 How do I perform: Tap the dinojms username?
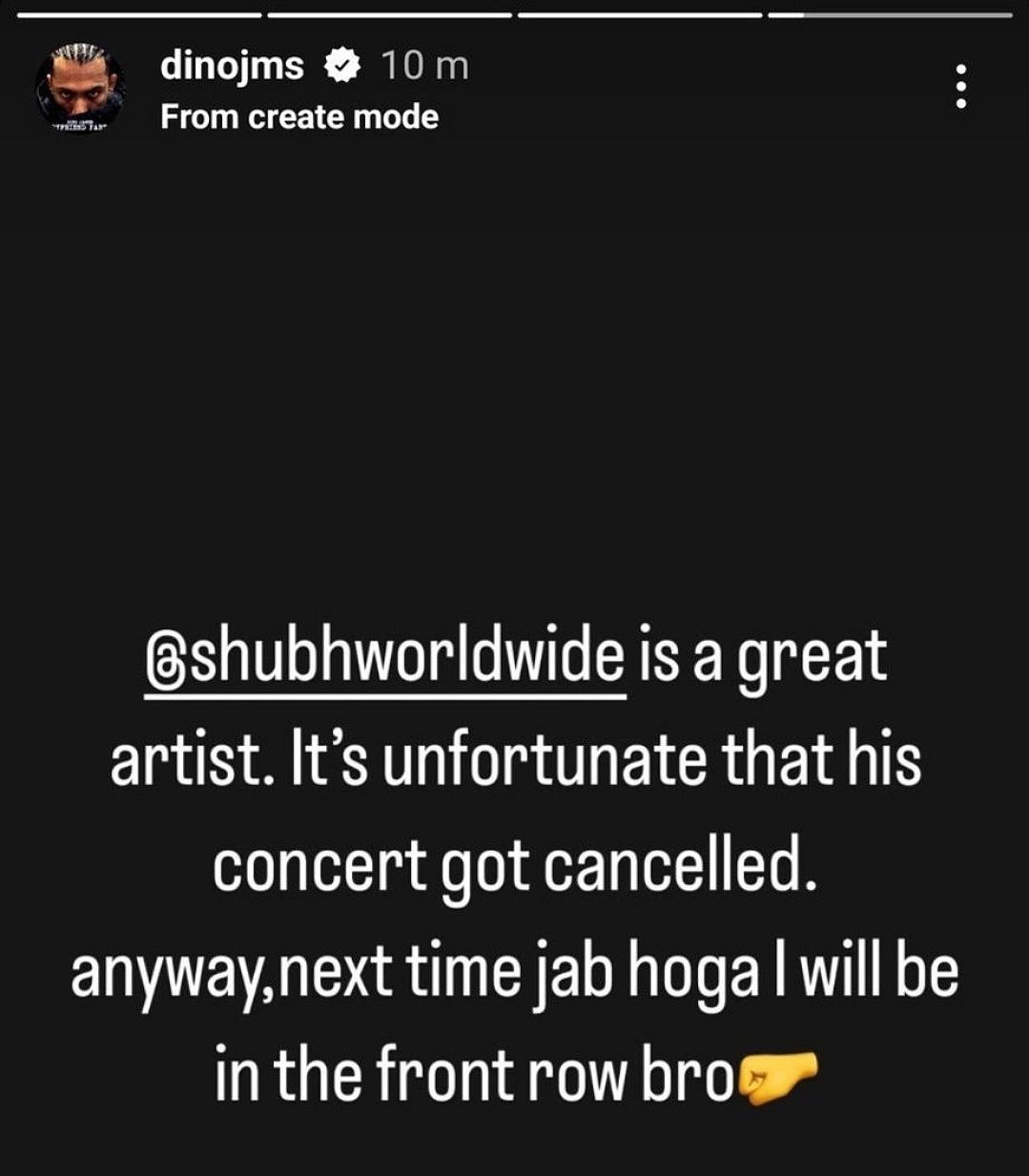[x=232, y=66]
